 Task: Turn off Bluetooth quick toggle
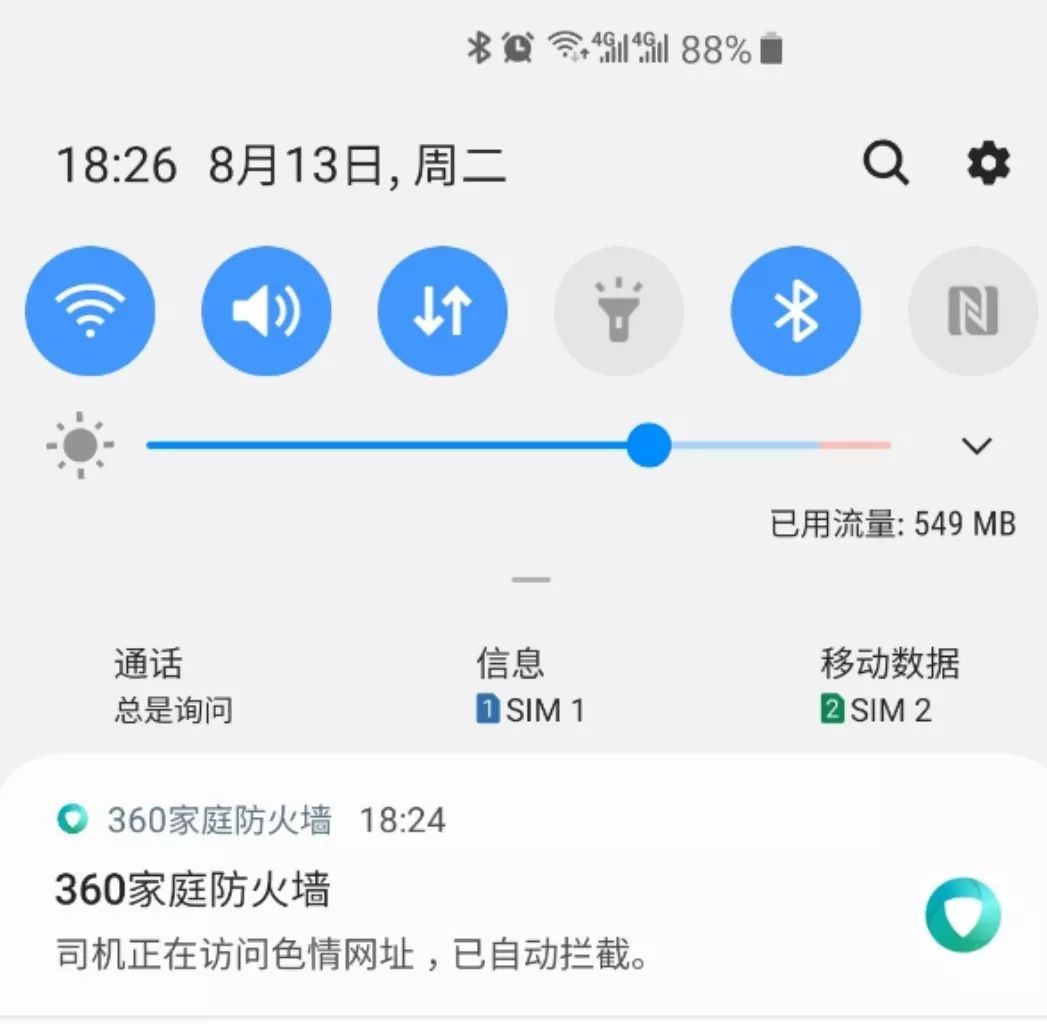point(795,311)
